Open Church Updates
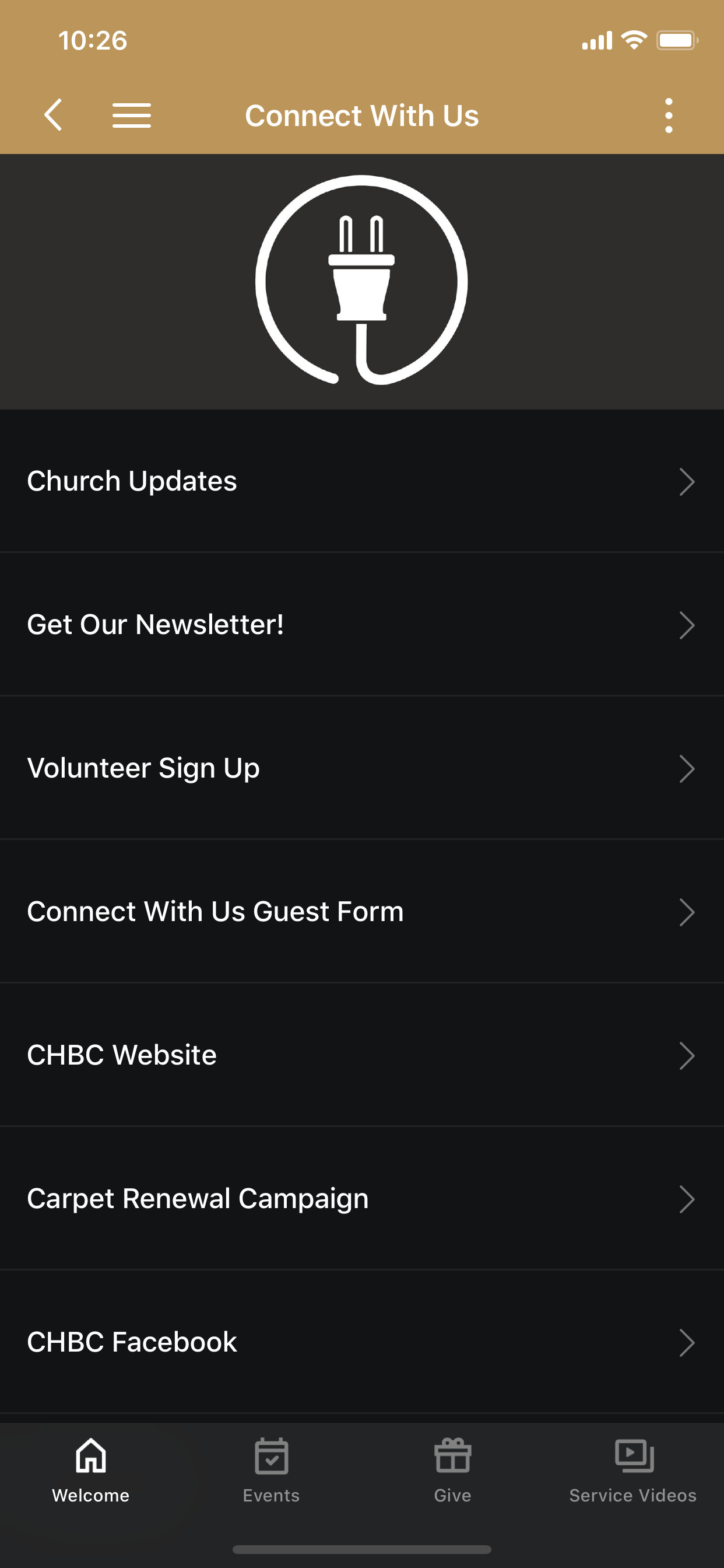This screenshot has height=1568, width=724. 362,481
